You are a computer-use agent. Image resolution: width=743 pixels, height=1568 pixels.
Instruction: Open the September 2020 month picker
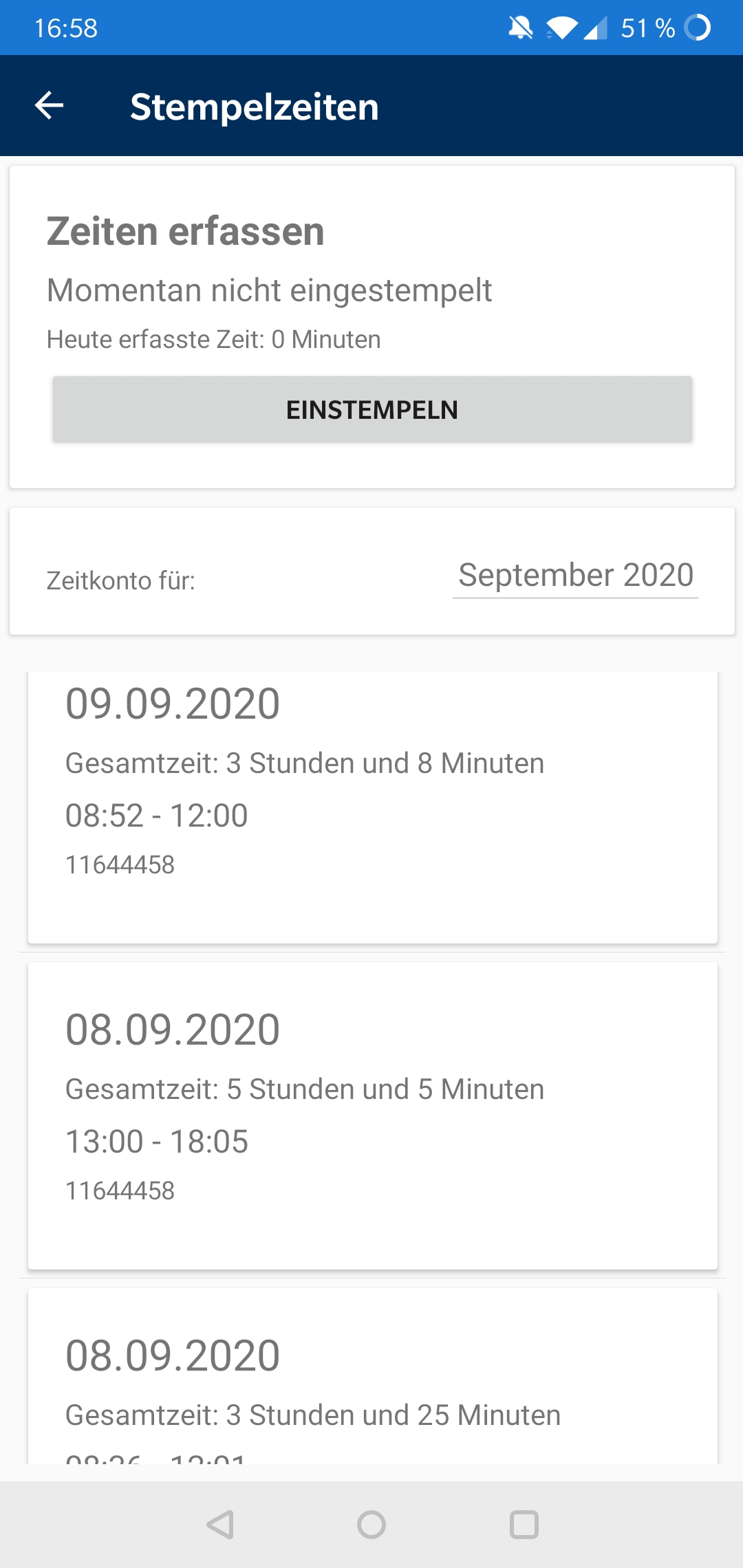tap(575, 575)
